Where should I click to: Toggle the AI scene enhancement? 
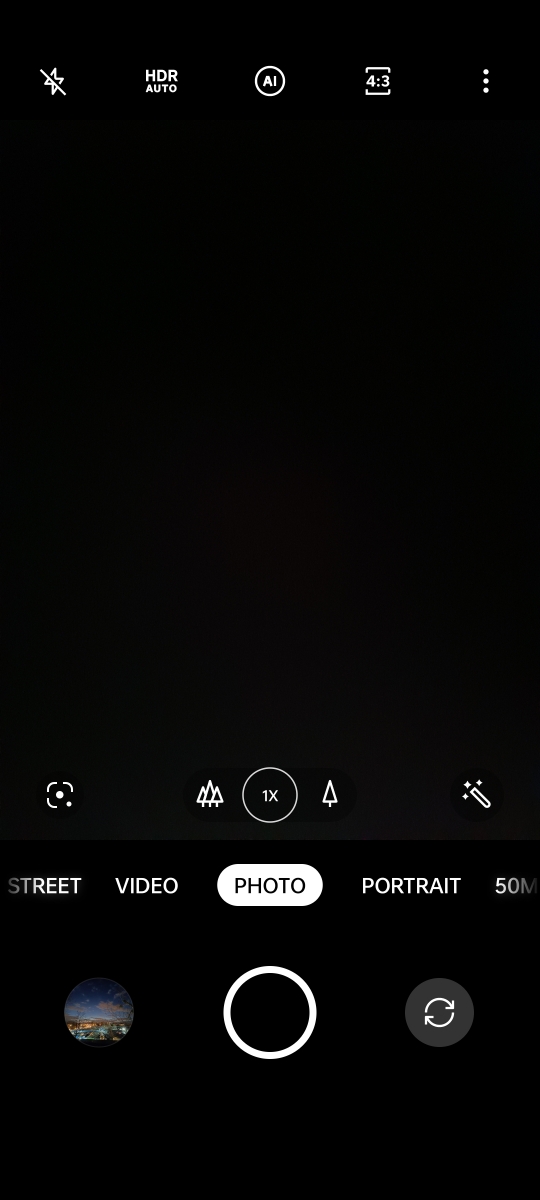(270, 81)
